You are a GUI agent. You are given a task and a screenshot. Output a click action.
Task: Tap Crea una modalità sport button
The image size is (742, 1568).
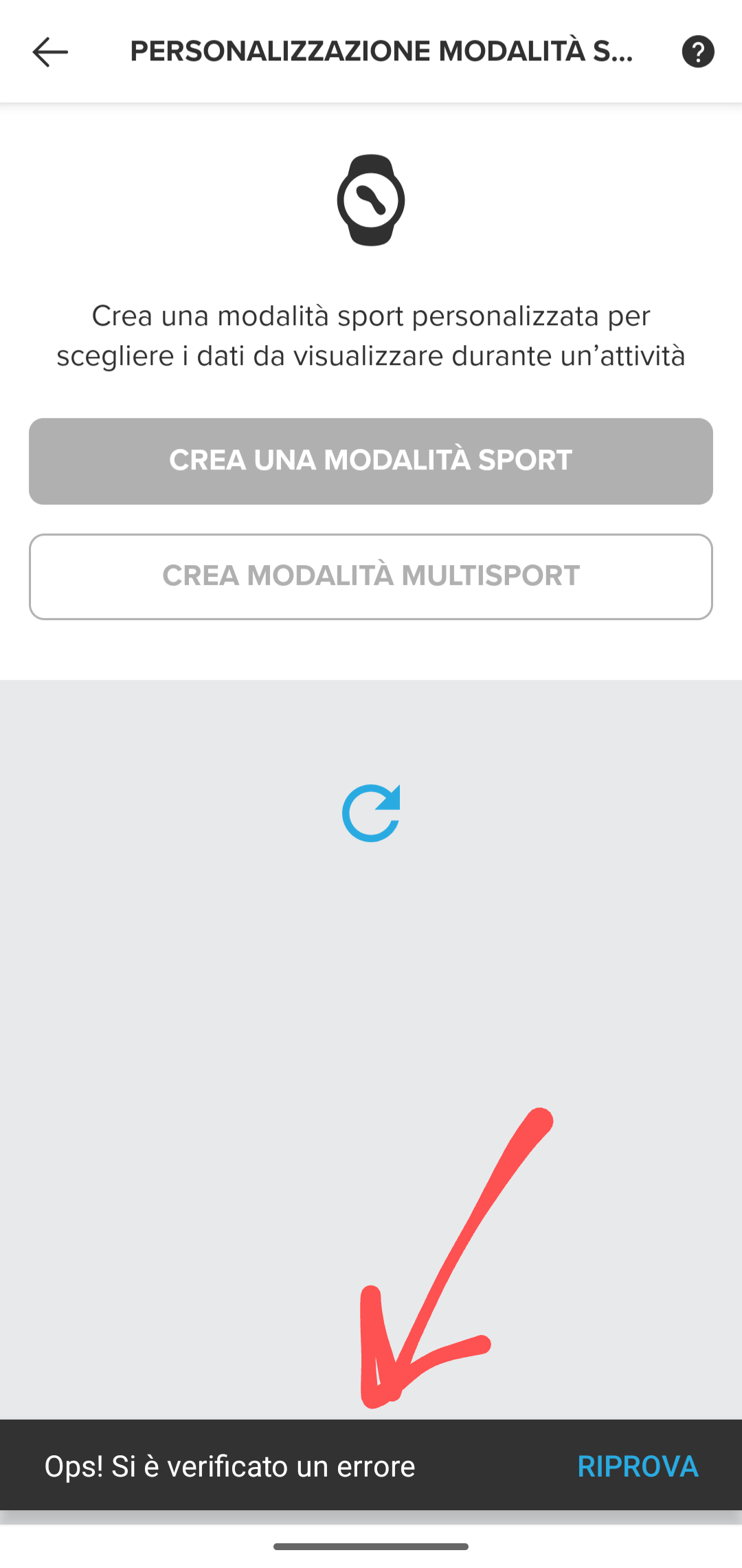click(371, 461)
